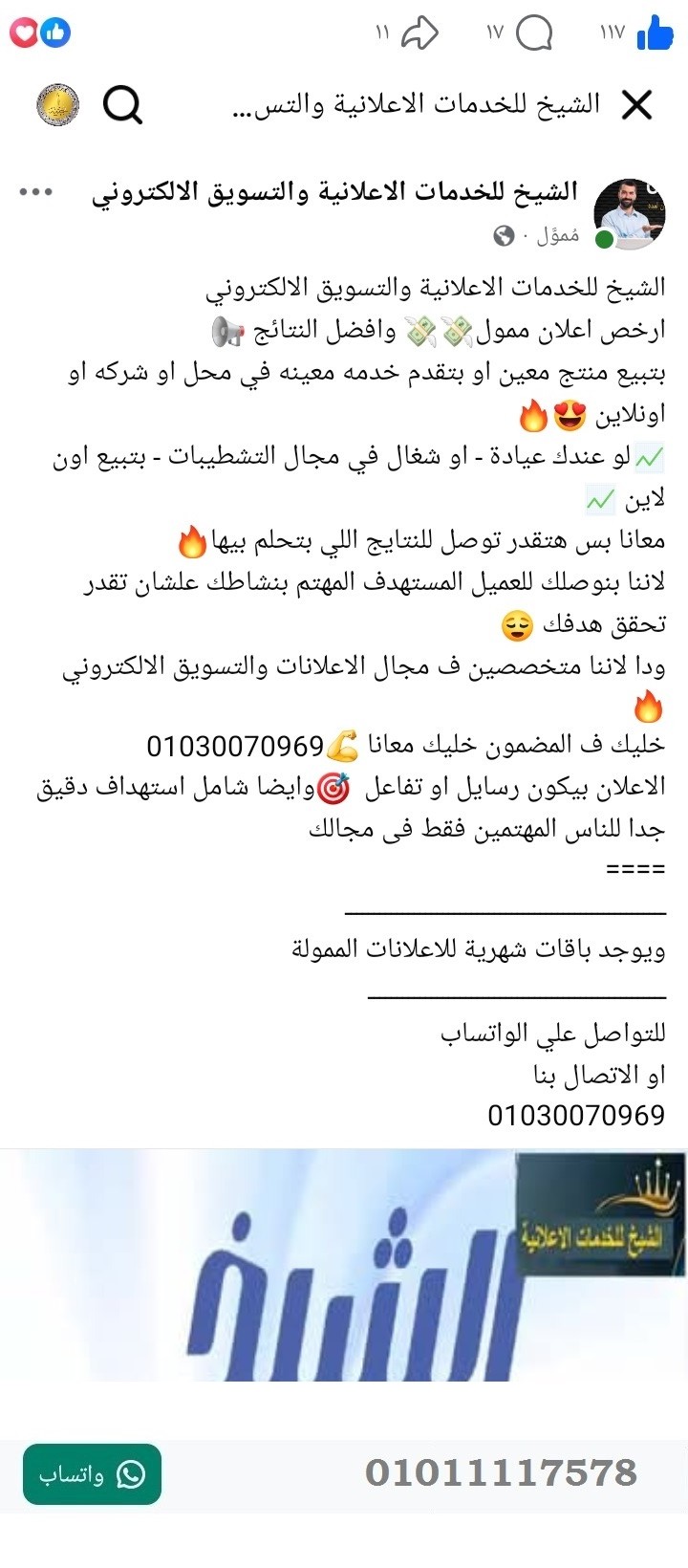This screenshot has width=688, height=1568.
Task: Tap the blue thumbs-up reaction bubble
Action: pyautogui.click(x=55, y=33)
